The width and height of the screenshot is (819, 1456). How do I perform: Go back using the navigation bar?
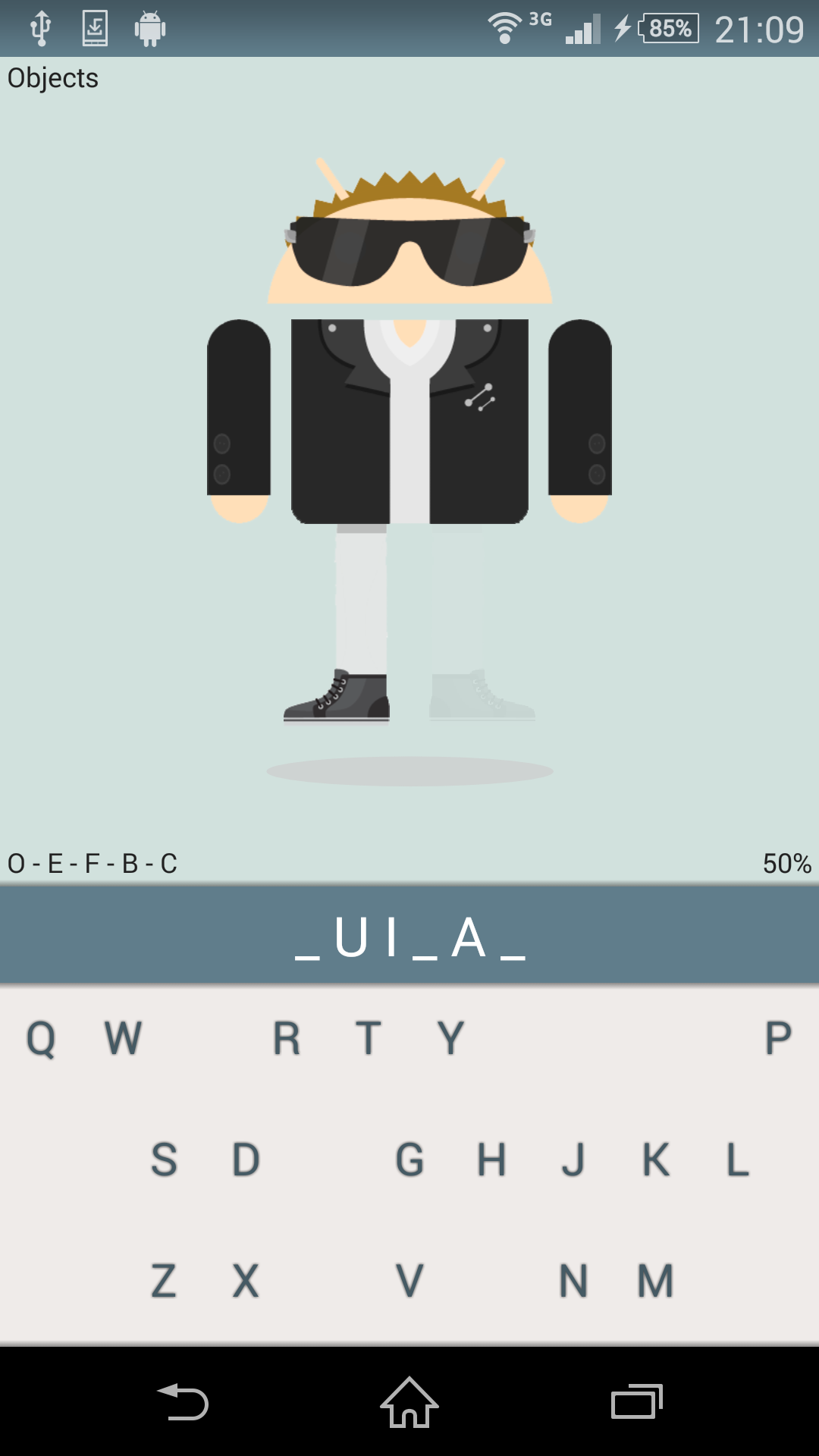[182, 1402]
